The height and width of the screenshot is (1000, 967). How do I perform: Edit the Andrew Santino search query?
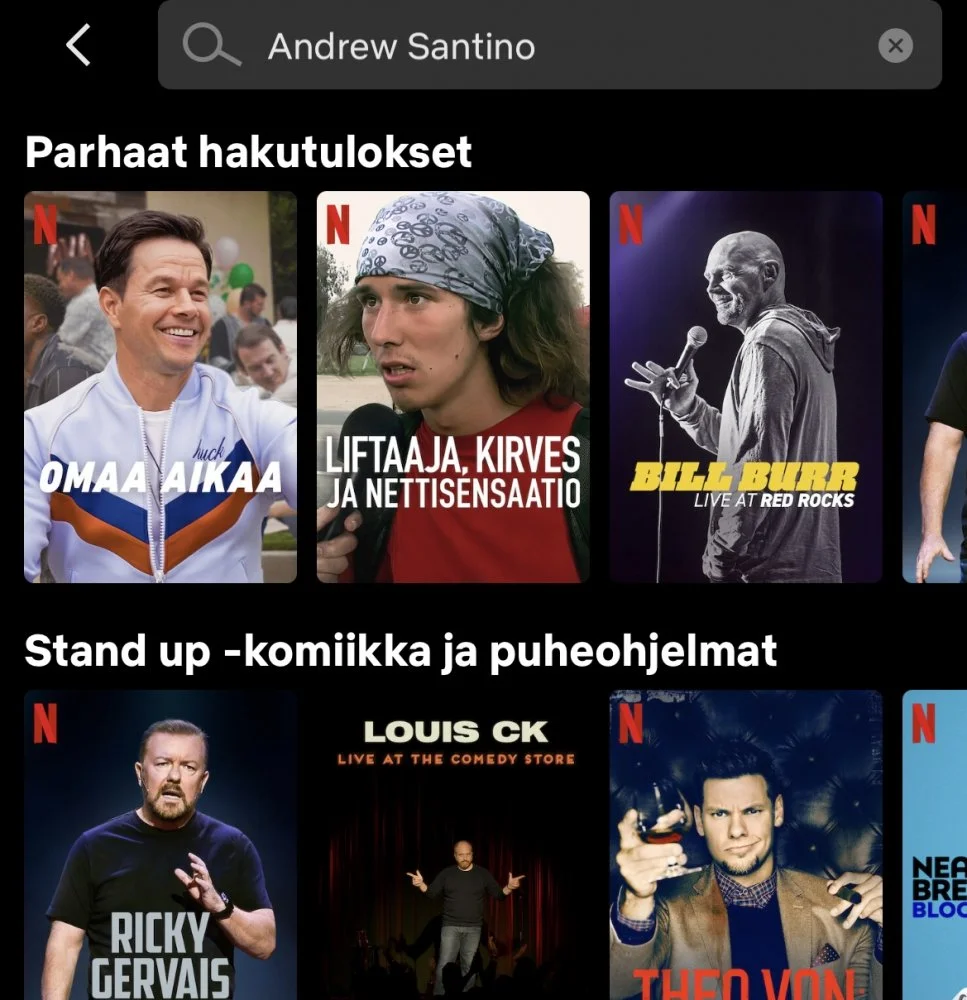tap(540, 46)
